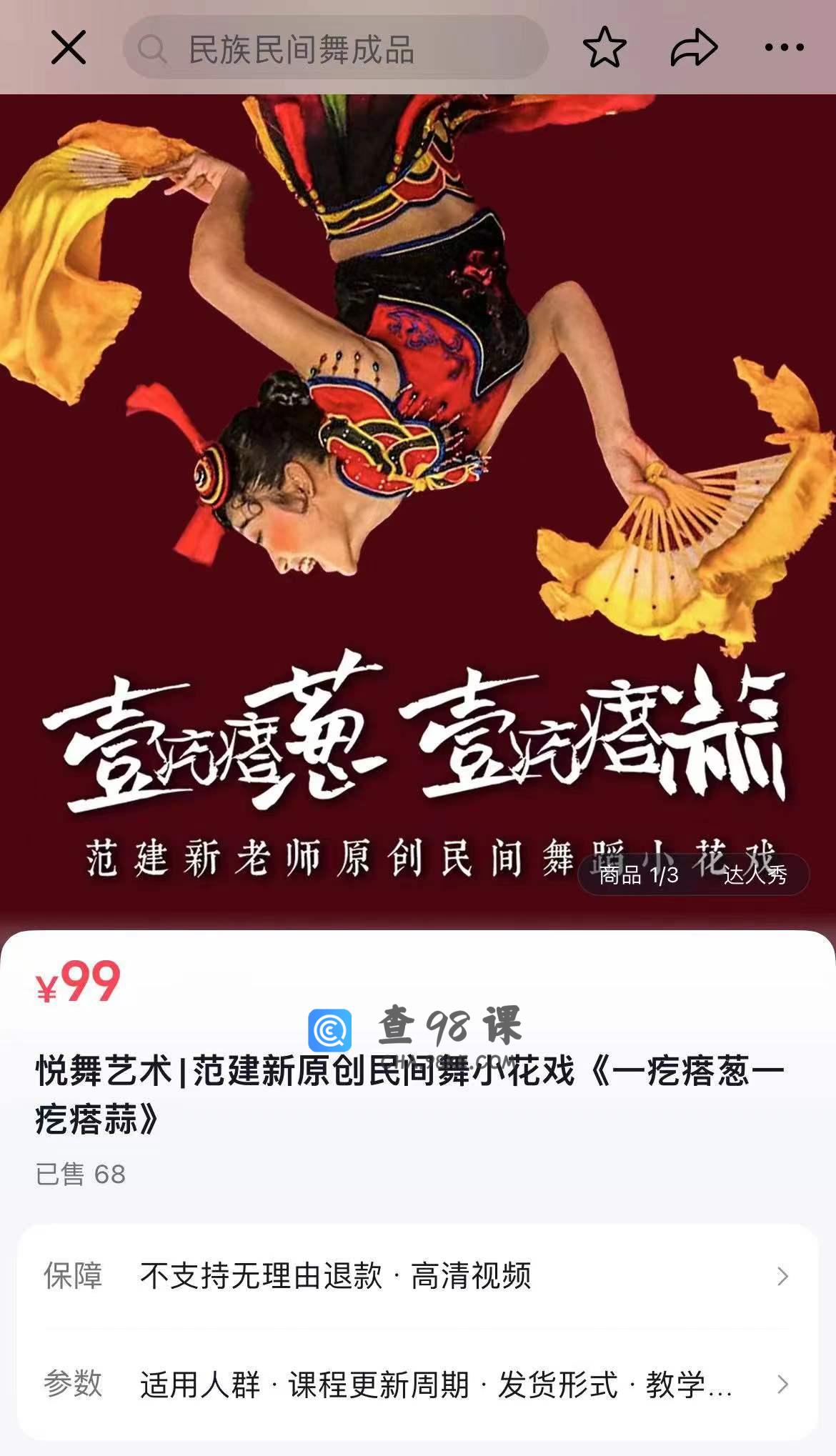Select the 商品 1/3 image tab
The image size is (836, 1456).
point(638,874)
